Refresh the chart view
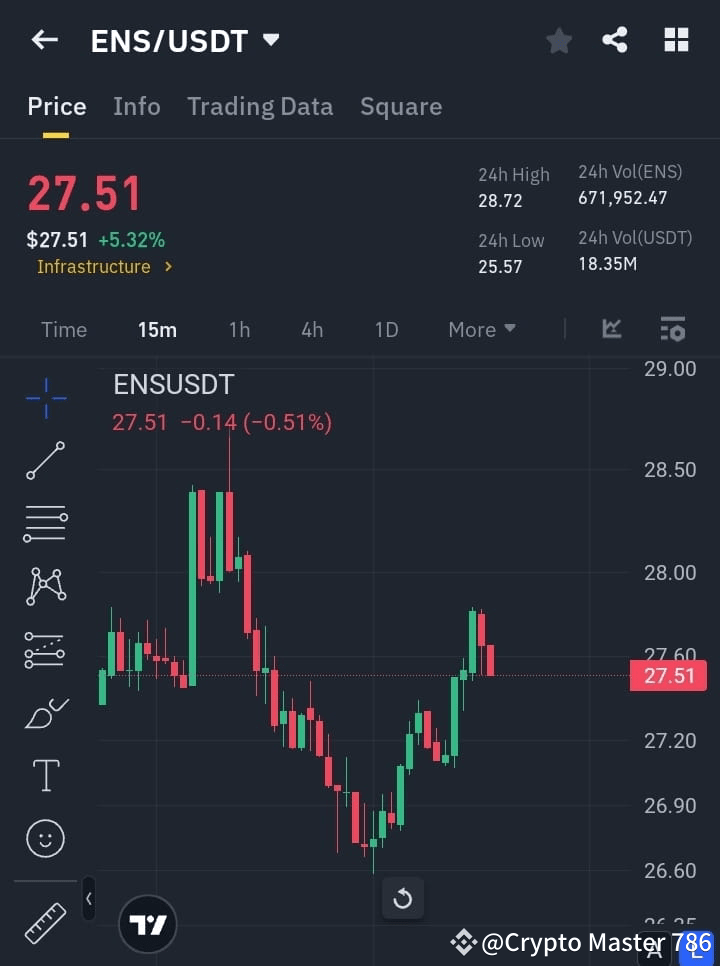Image resolution: width=720 pixels, height=966 pixels. coord(403,898)
